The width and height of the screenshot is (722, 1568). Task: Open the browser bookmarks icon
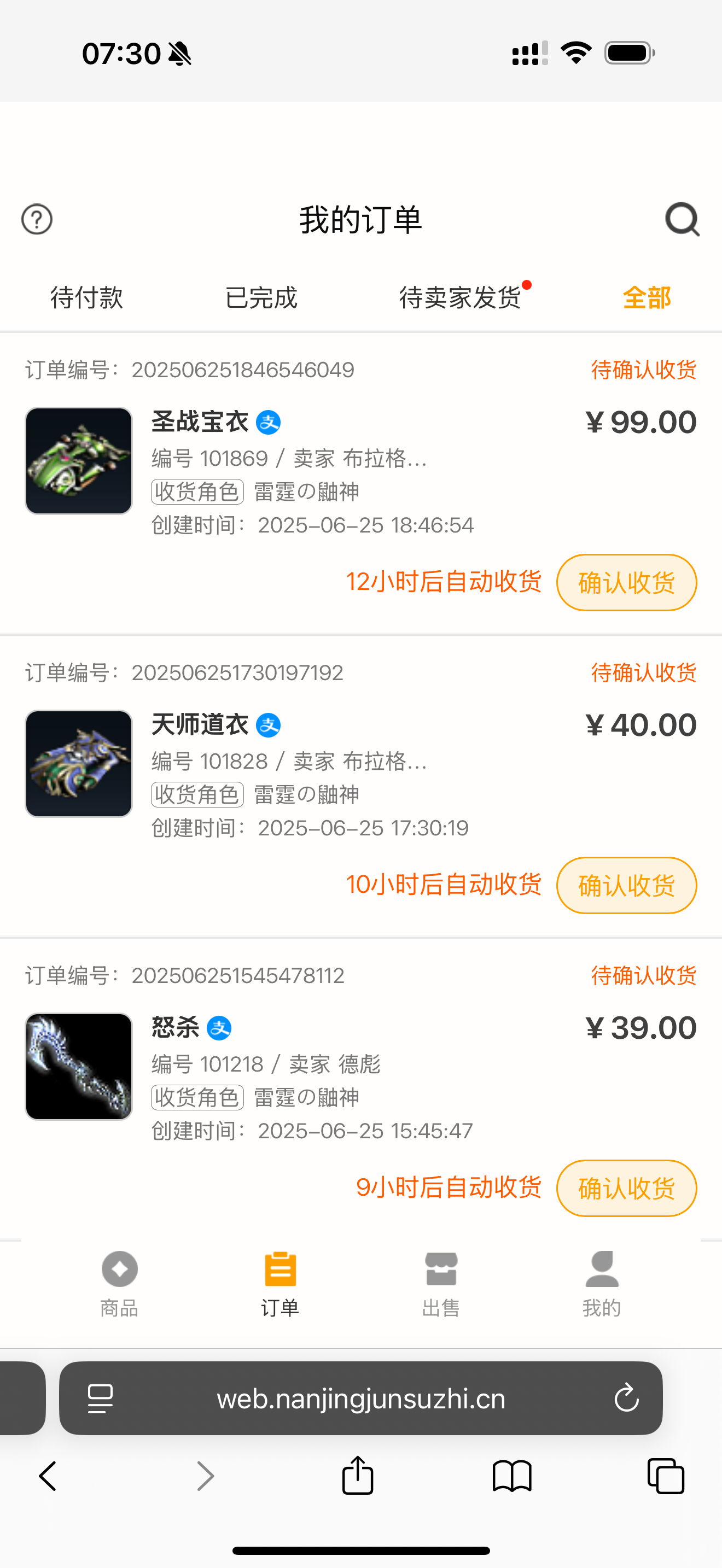click(x=512, y=1476)
